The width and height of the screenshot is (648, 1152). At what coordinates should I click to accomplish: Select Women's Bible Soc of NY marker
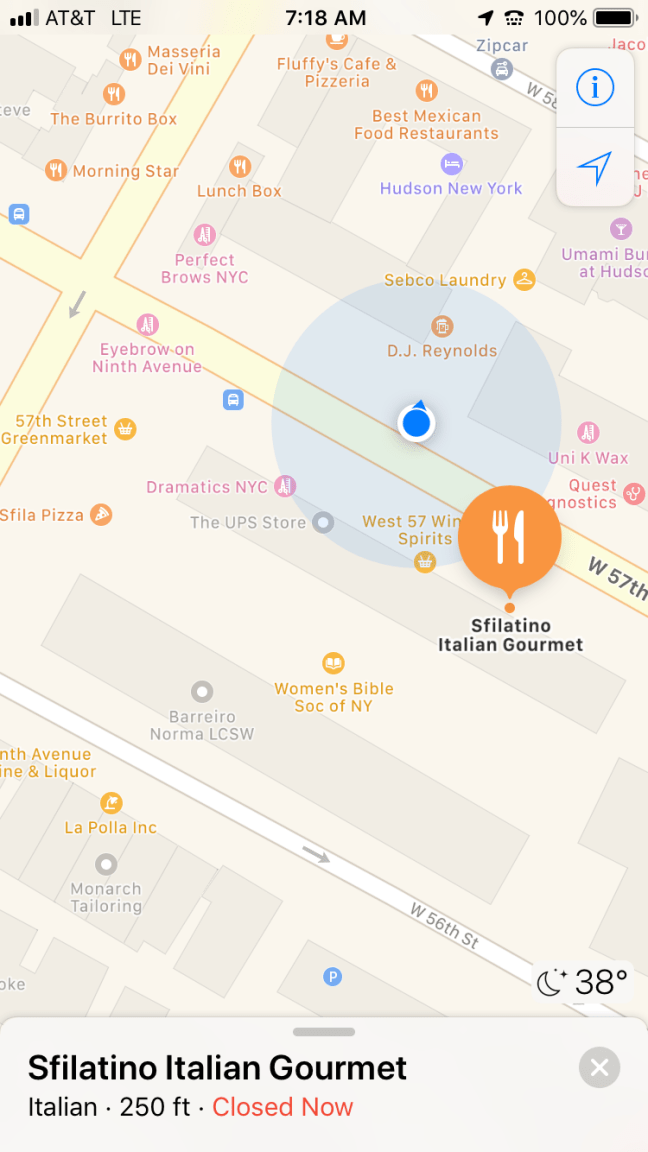point(334,663)
